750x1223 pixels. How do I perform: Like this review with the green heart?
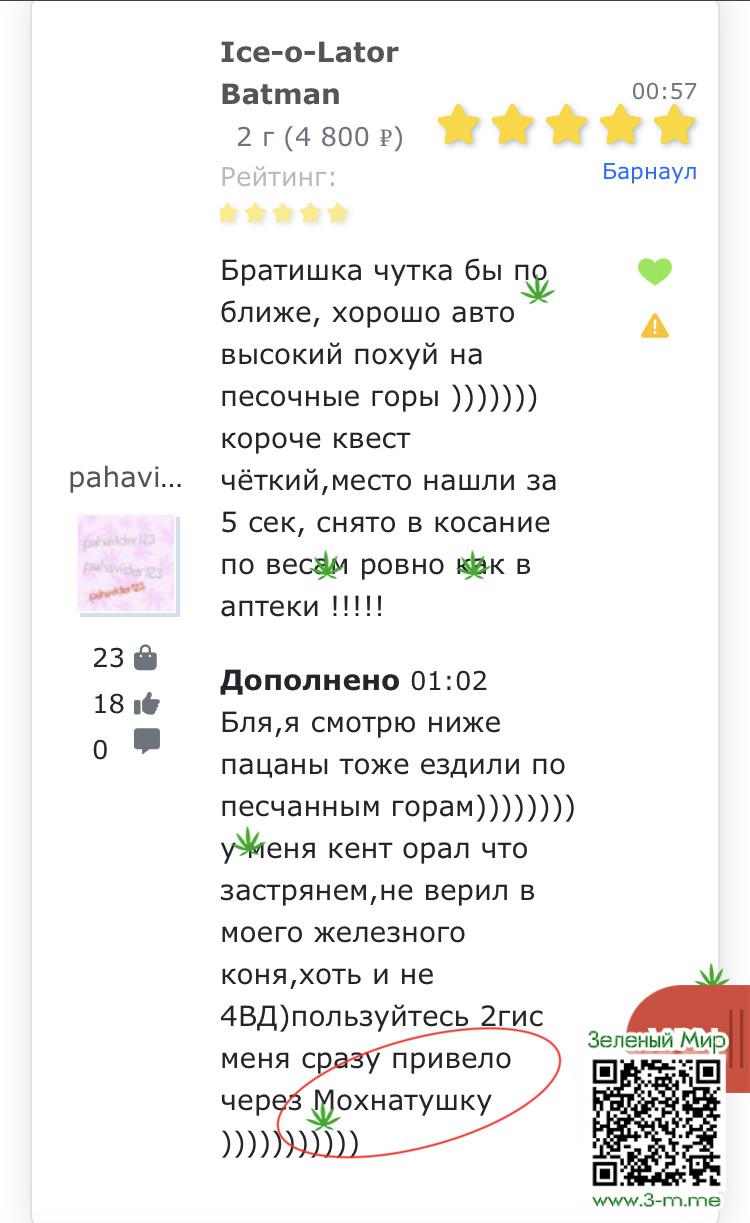655,271
